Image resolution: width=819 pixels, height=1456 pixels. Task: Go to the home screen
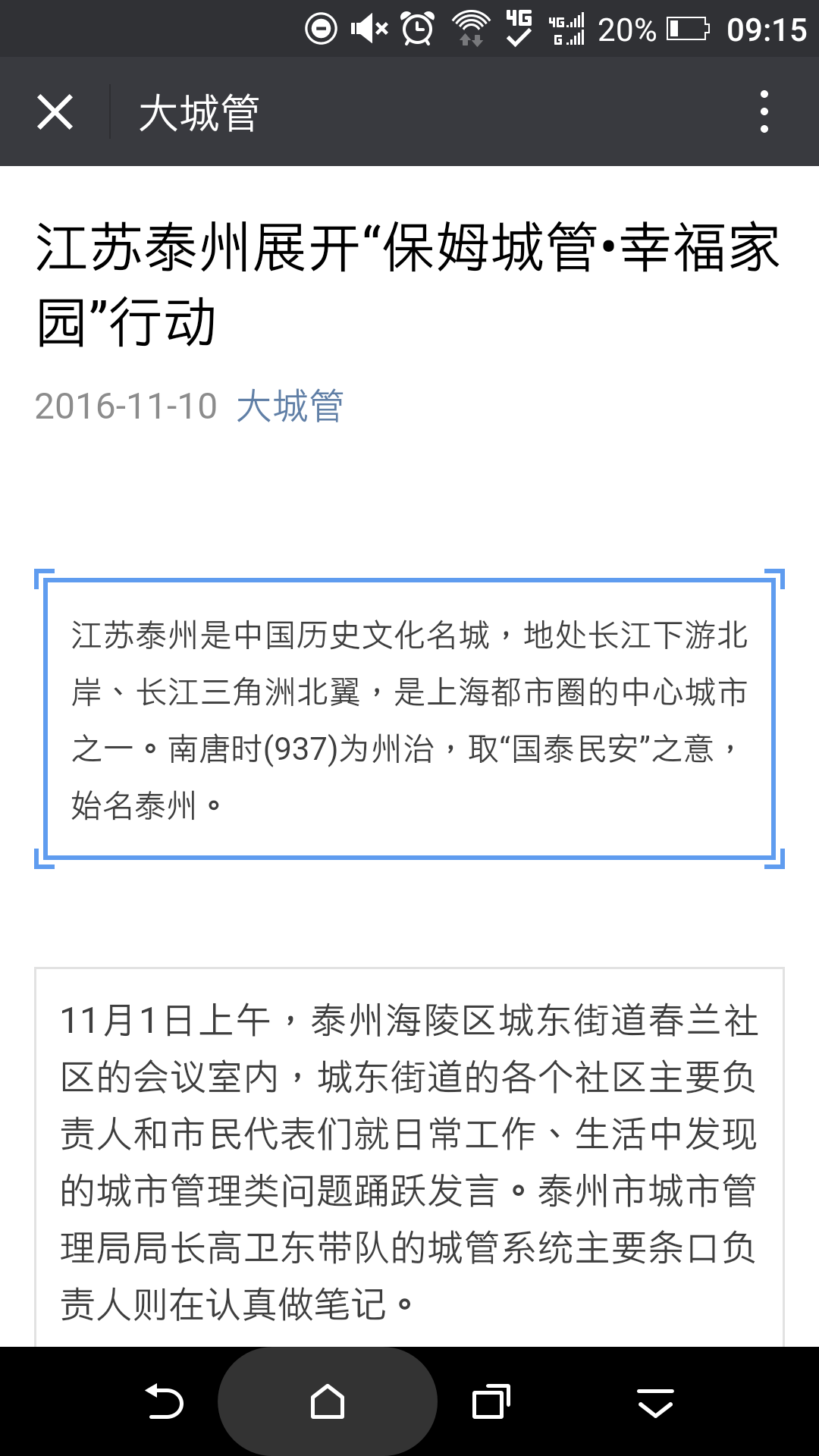click(328, 1401)
